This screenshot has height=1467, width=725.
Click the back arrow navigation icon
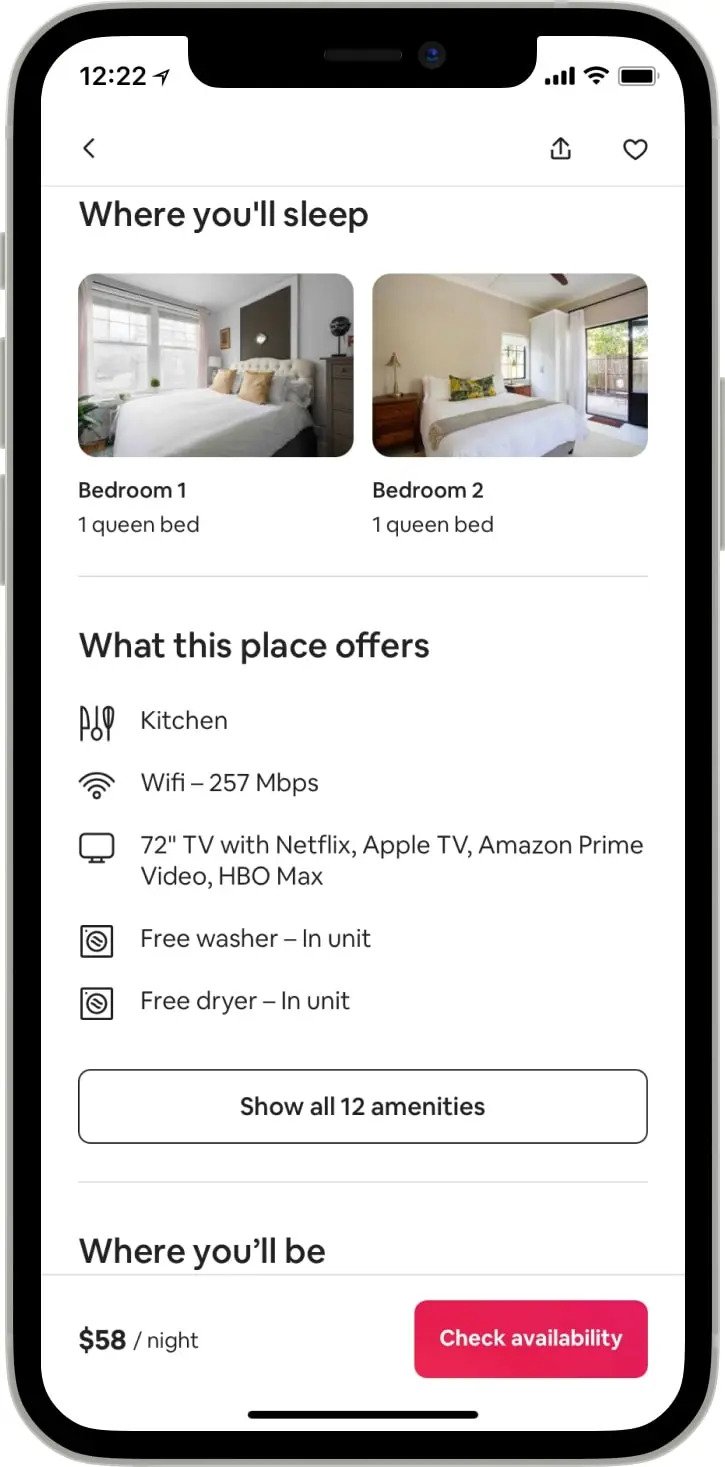(89, 148)
